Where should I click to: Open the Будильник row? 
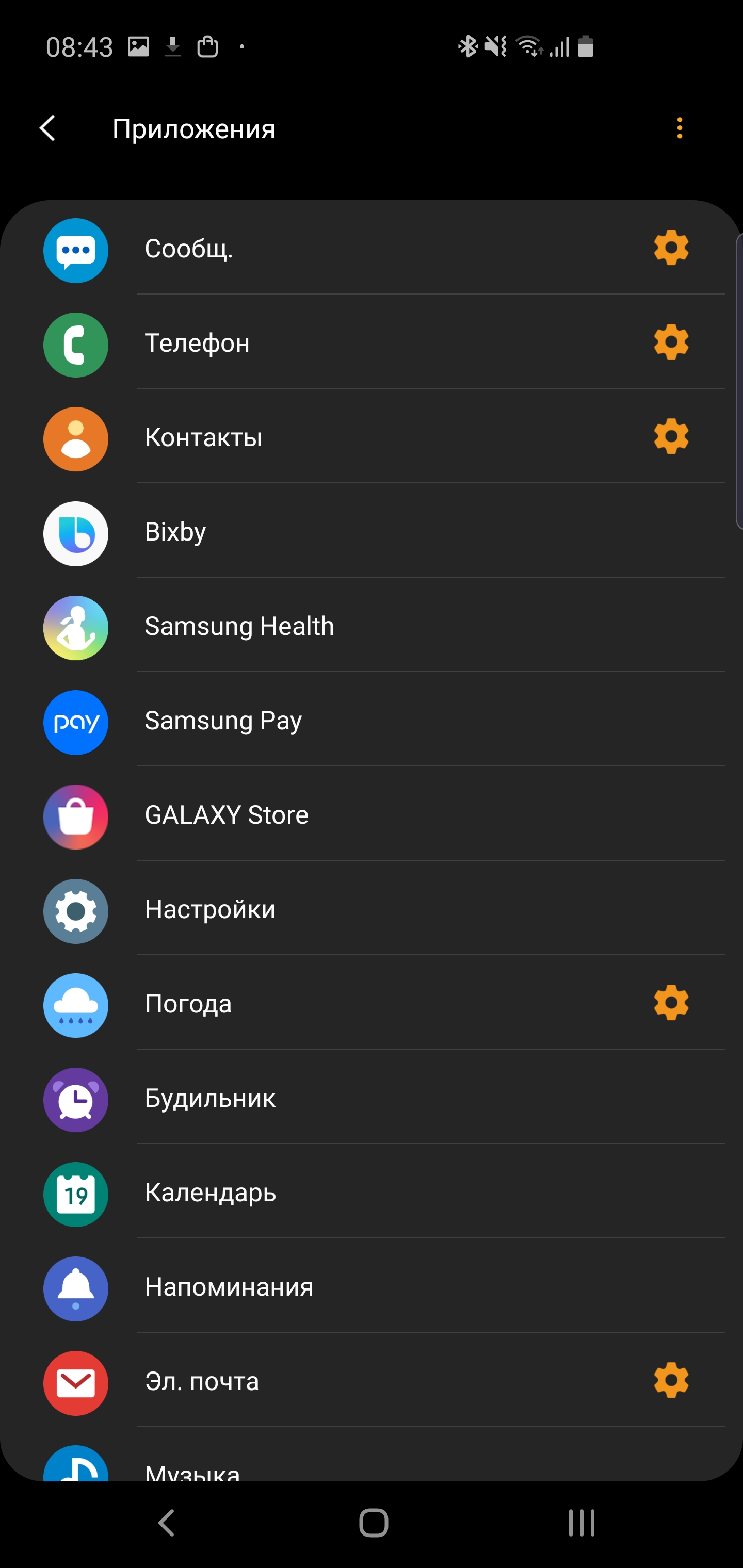point(365,1098)
